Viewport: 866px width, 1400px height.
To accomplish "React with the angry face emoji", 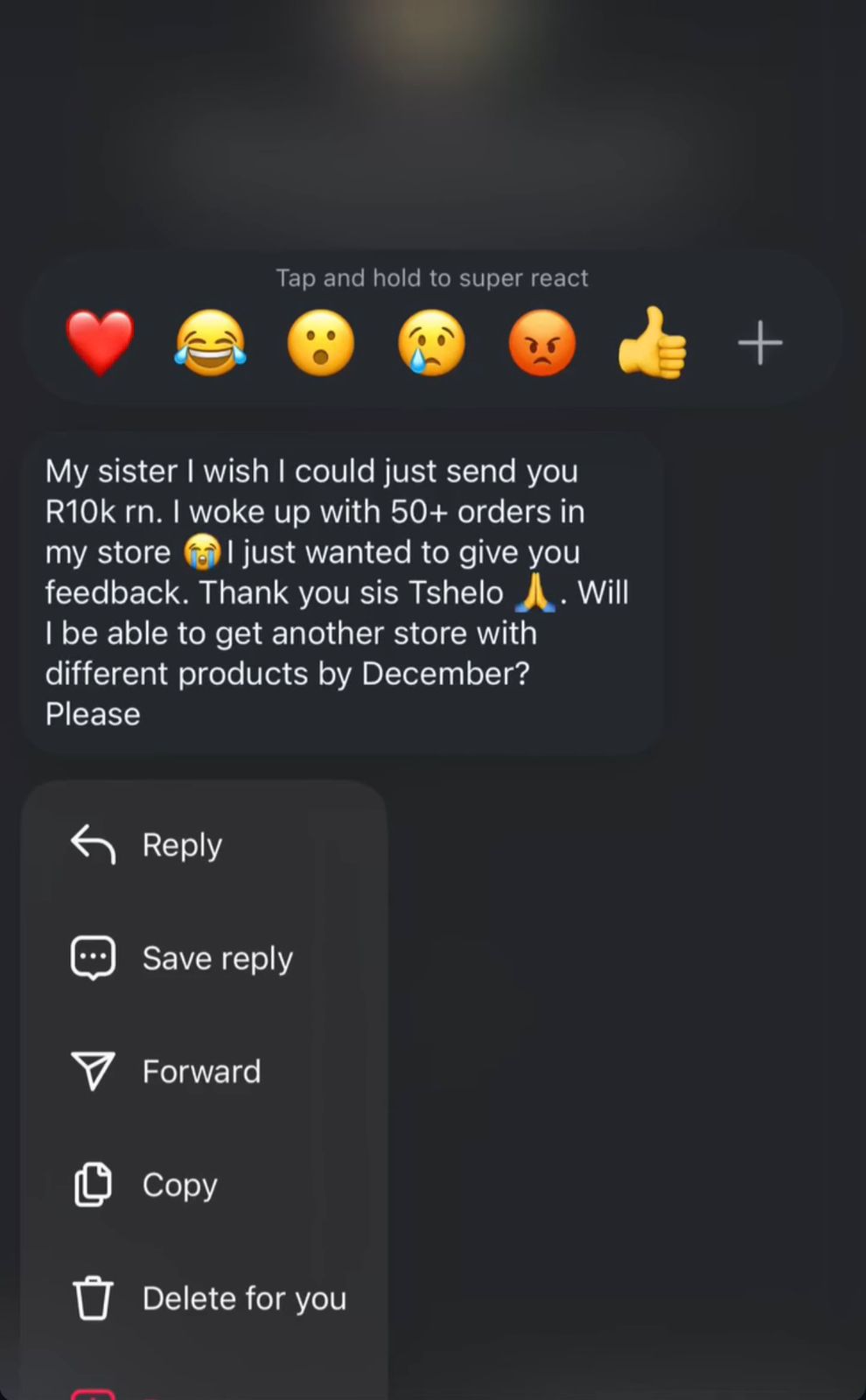I will coord(541,342).
